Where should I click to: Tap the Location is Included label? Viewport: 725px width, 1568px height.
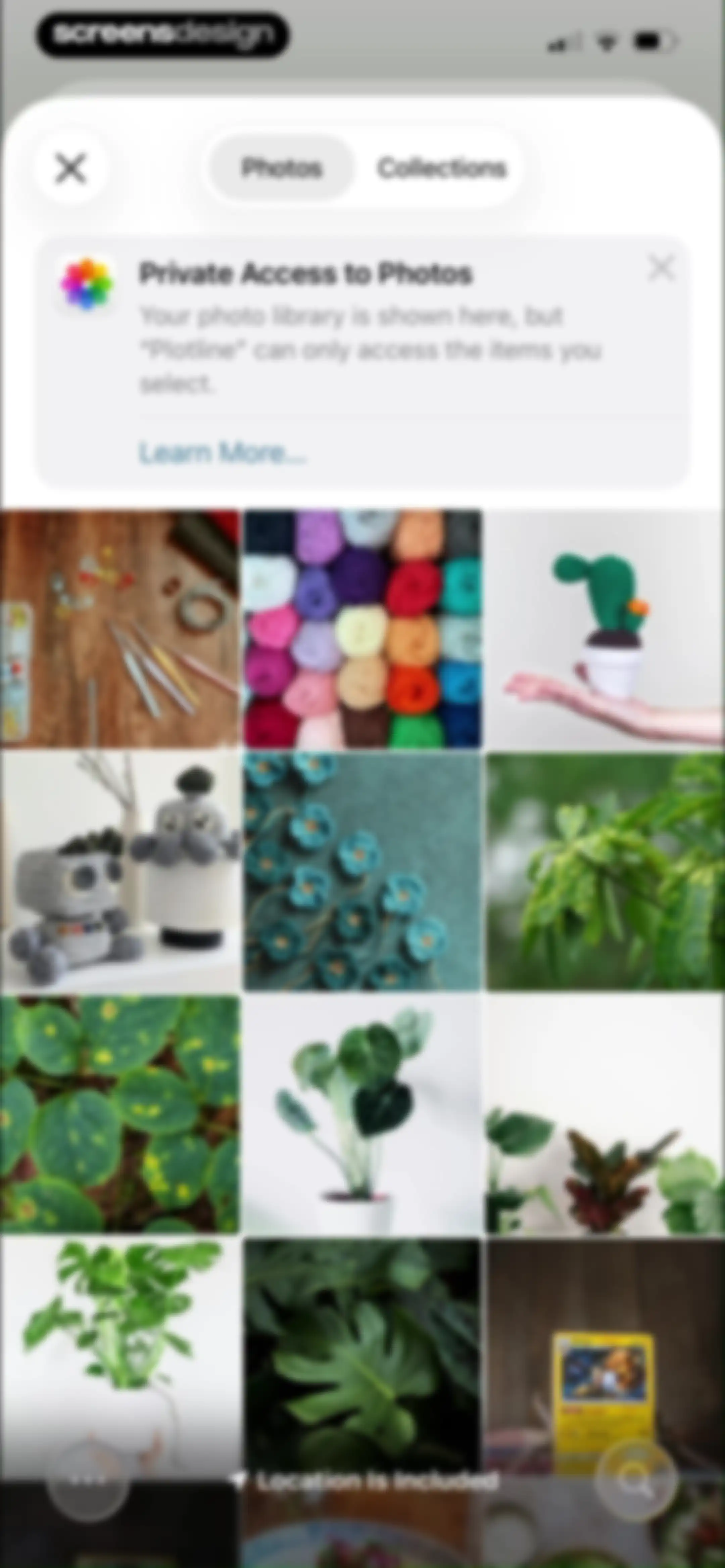[366, 1481]
